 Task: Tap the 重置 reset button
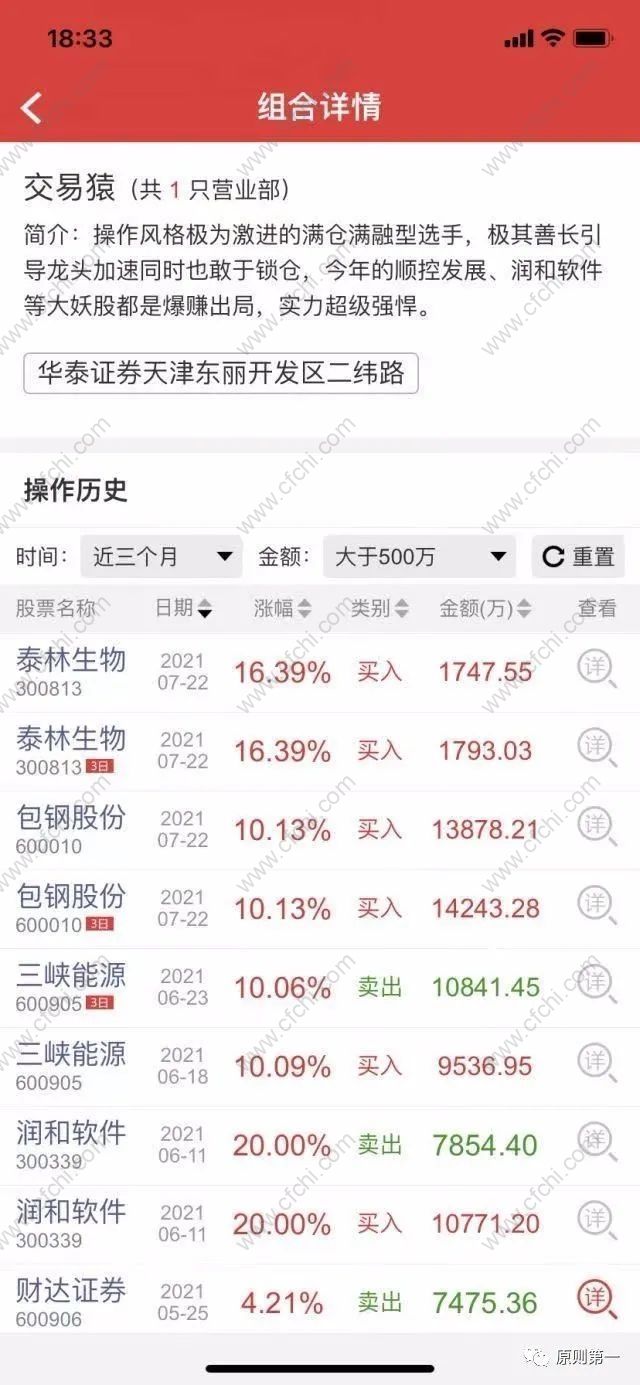coord(579,557)
